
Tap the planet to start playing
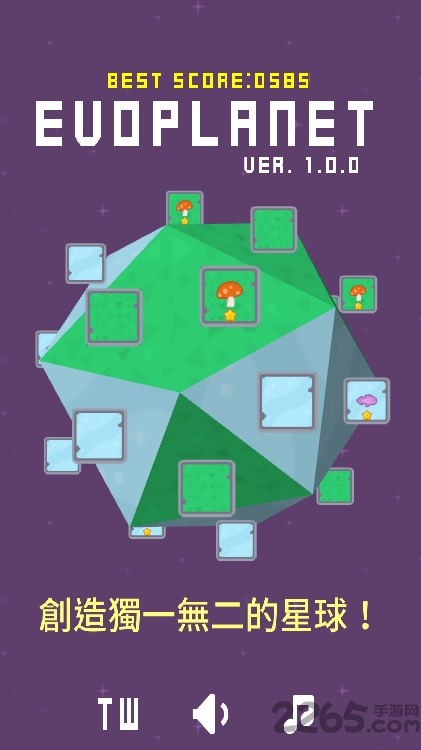pyautogui.click(x=206, y=375)
